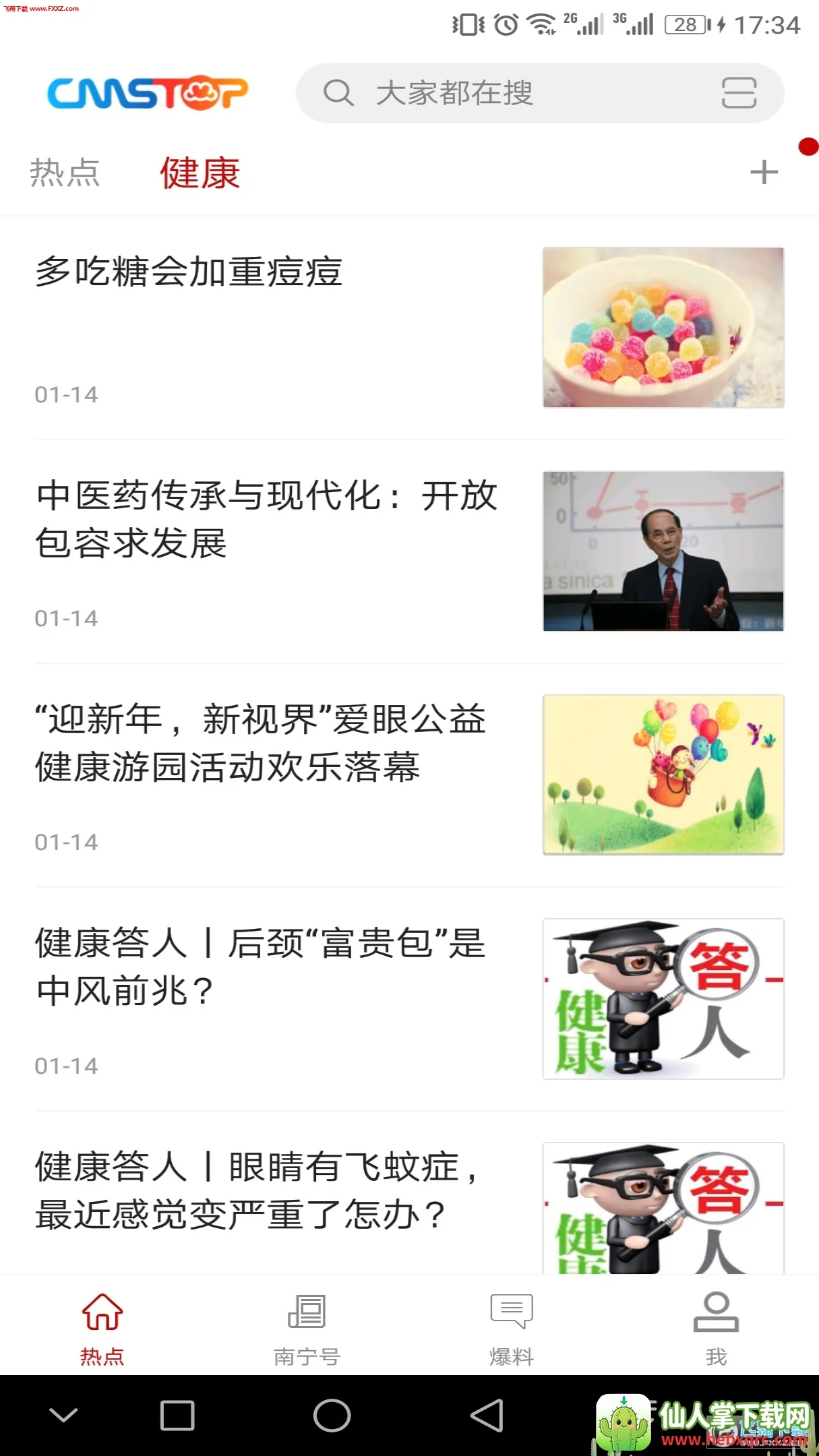819x1456 pixels.
Task: Select the 健康 top tab
Action: click(200, 173)
